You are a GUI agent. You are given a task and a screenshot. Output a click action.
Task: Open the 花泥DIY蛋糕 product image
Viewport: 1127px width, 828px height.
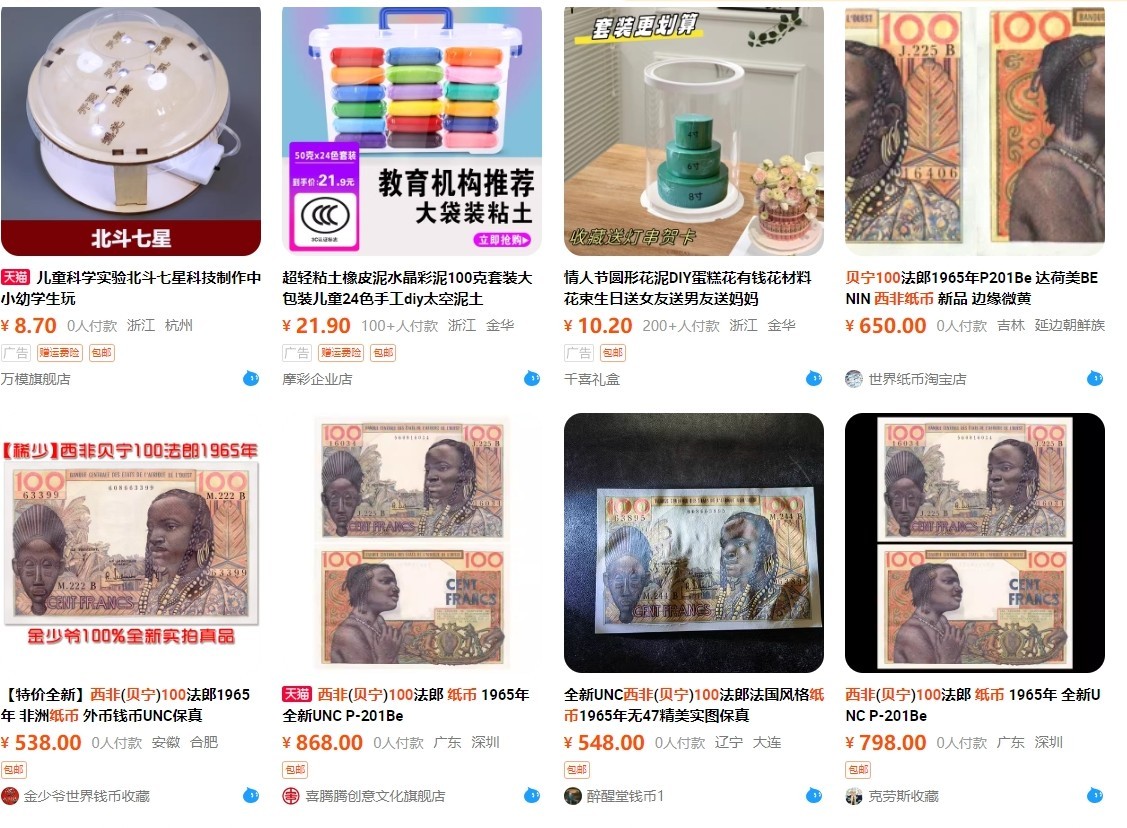pyautogui.click(x=694, y=130)
